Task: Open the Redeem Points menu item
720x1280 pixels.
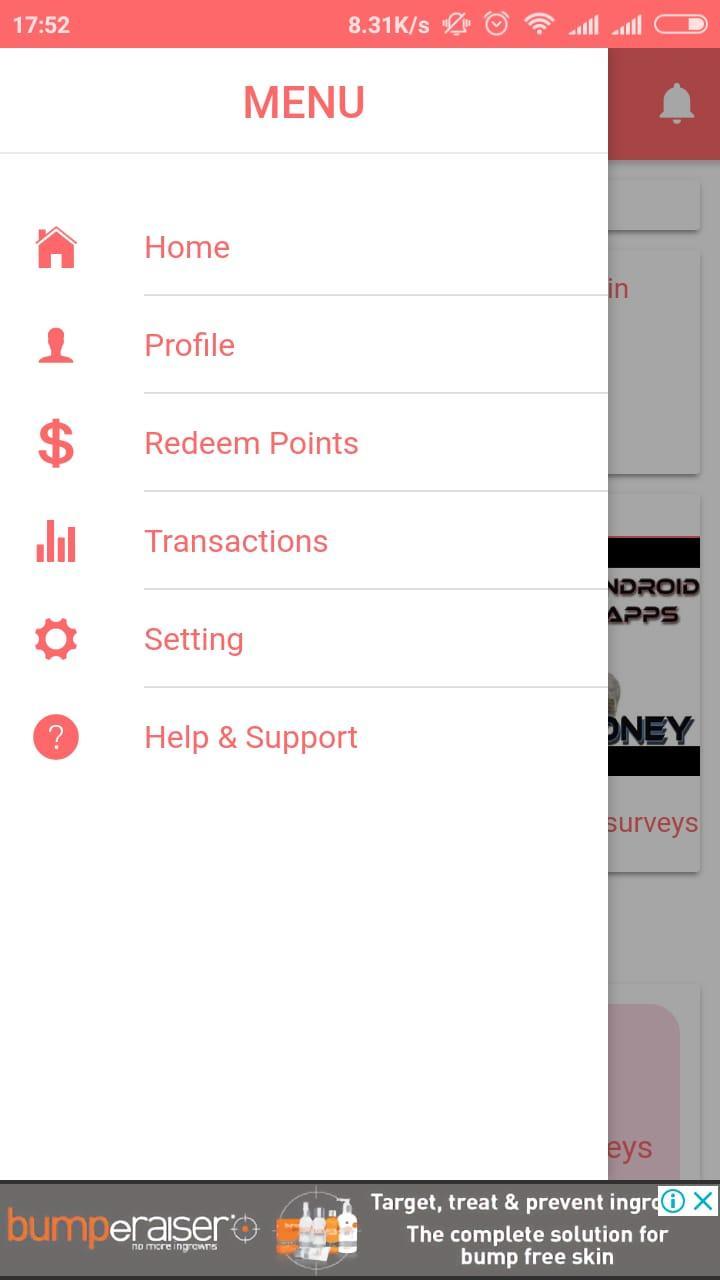Action: tap(251, 442)
